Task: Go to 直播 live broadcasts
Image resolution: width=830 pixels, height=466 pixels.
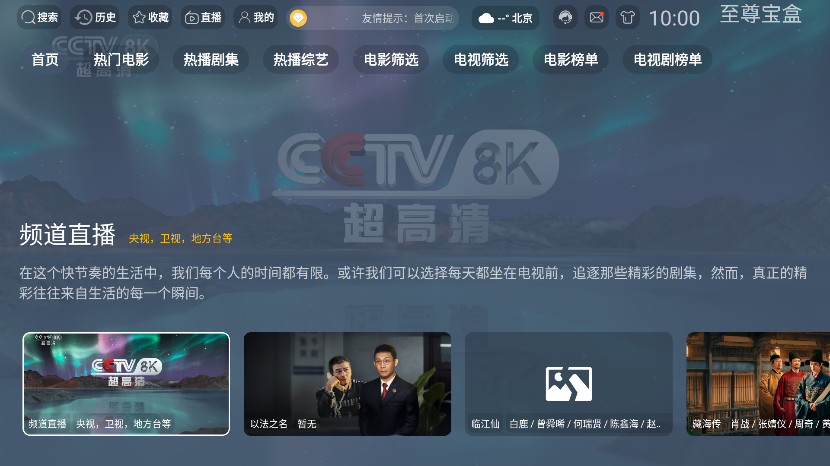Action: [203, 18]
